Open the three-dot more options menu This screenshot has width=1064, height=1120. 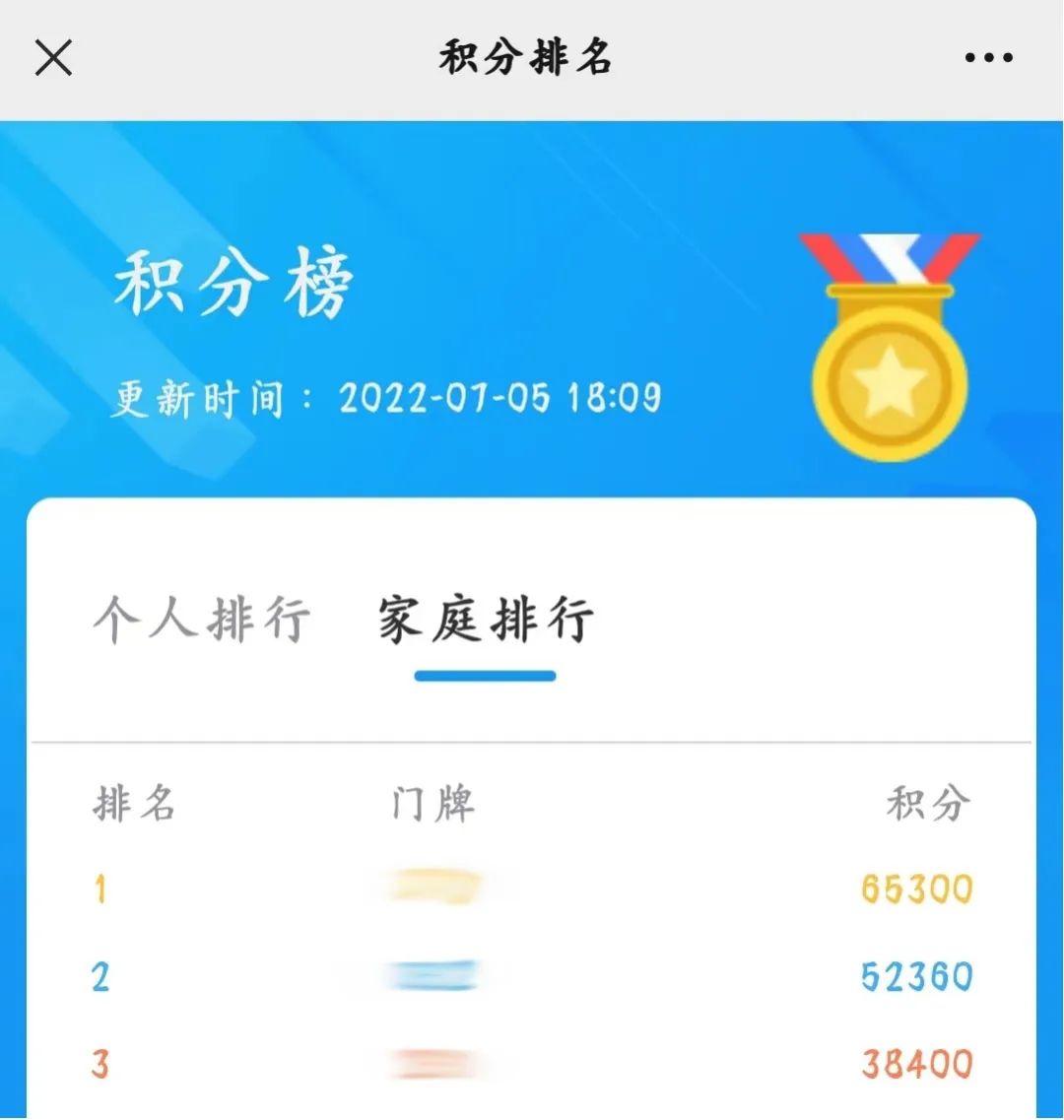coord(988,58)
